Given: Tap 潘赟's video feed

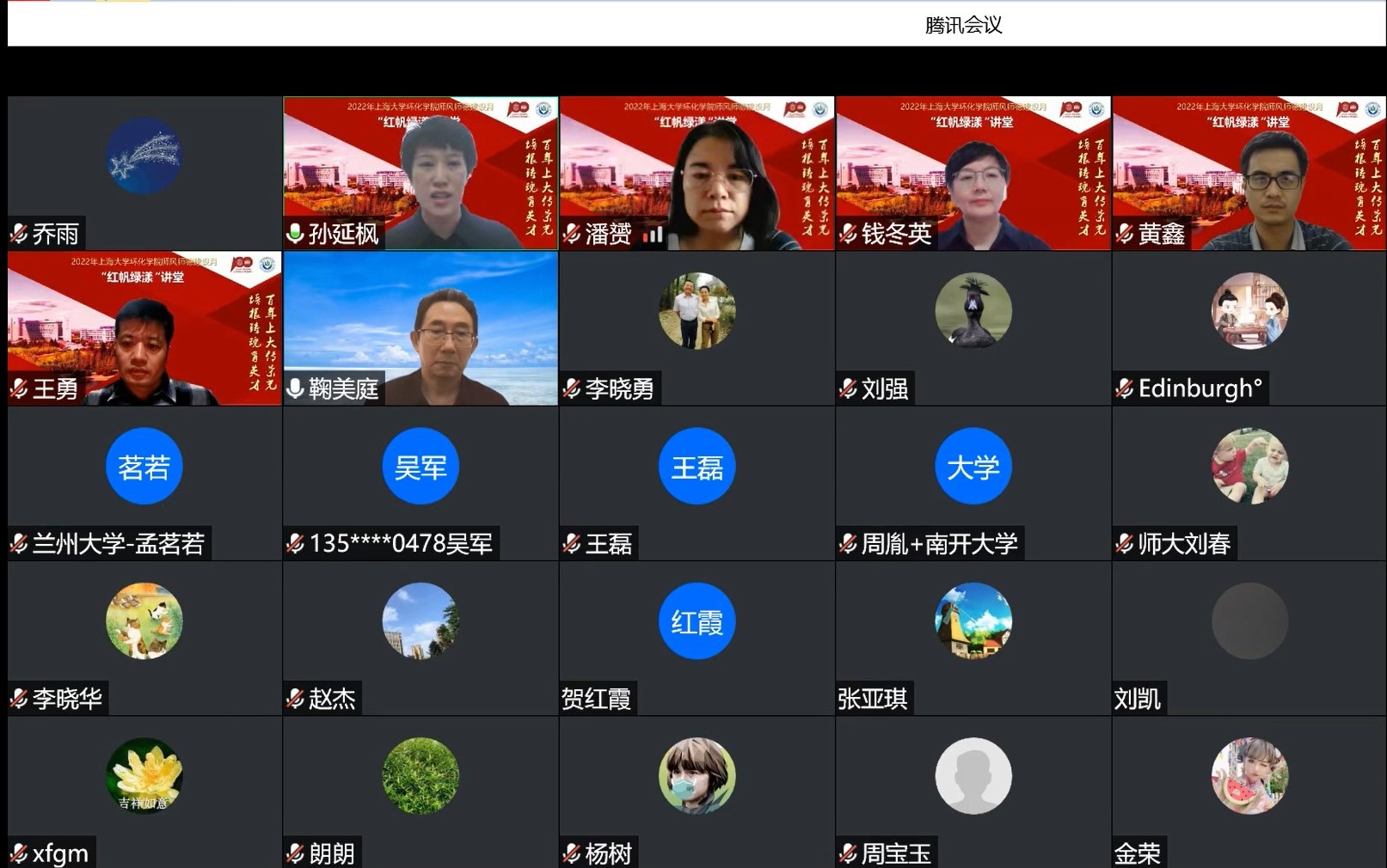Looking at the screenshot, I should point(697,172).
